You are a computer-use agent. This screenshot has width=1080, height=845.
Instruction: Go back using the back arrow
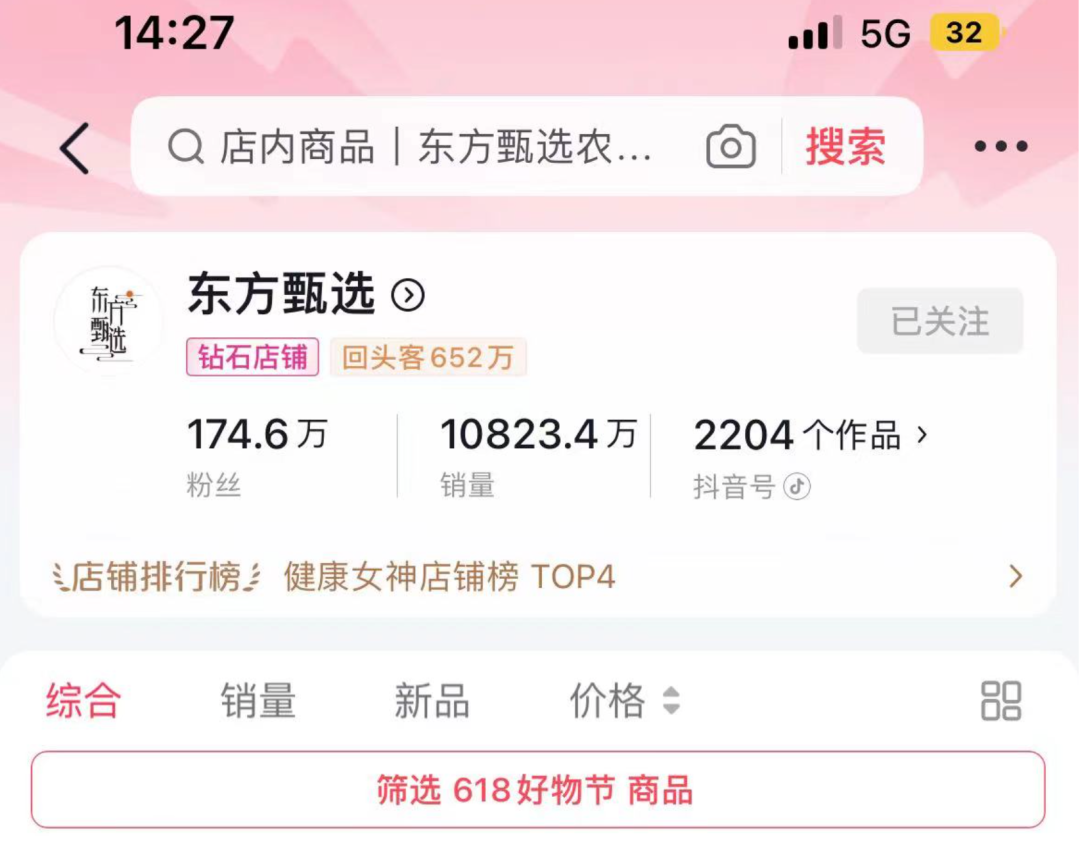75,148
